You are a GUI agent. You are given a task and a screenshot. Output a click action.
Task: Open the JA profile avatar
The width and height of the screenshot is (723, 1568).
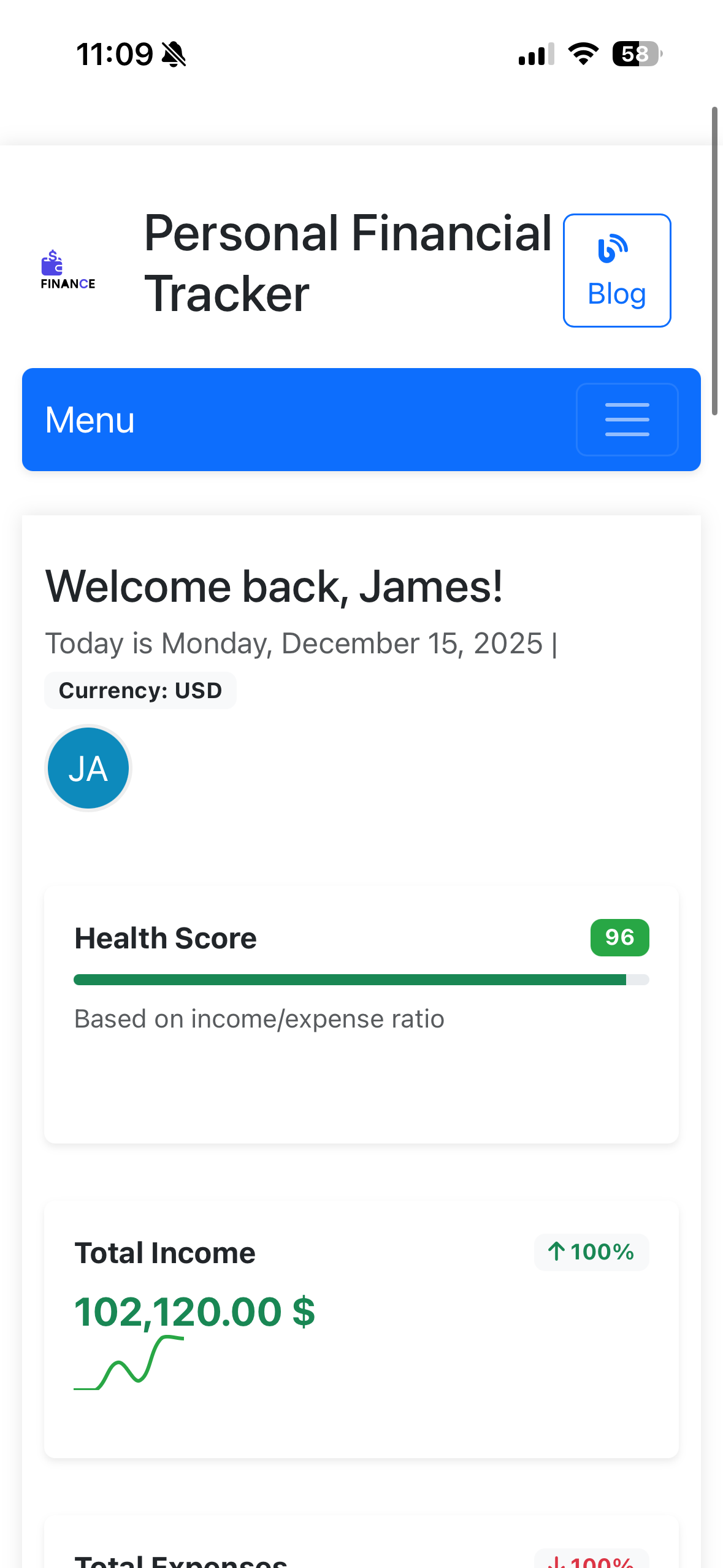pos(88,768)
